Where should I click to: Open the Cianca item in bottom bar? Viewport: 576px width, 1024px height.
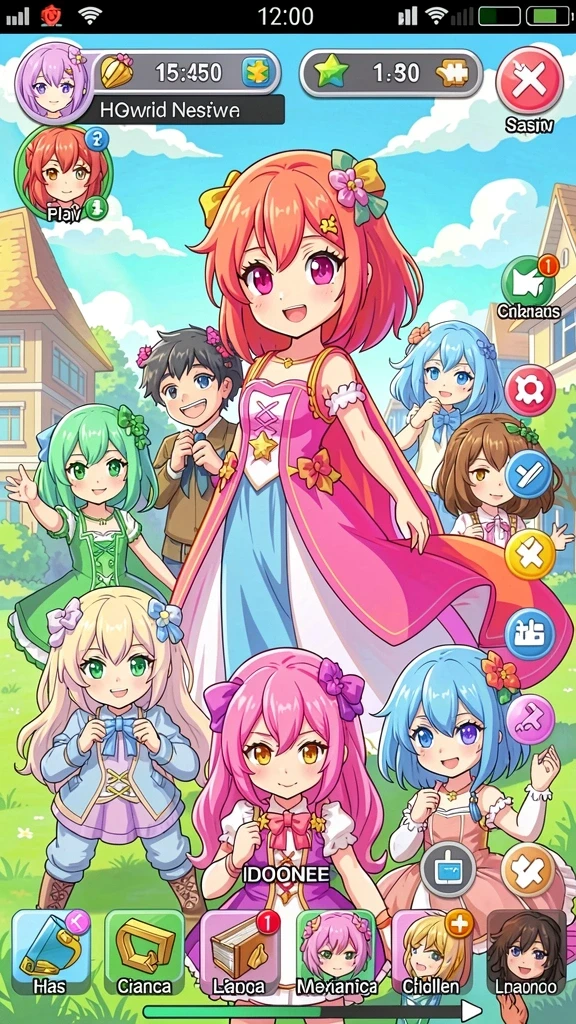pos(144,952)
